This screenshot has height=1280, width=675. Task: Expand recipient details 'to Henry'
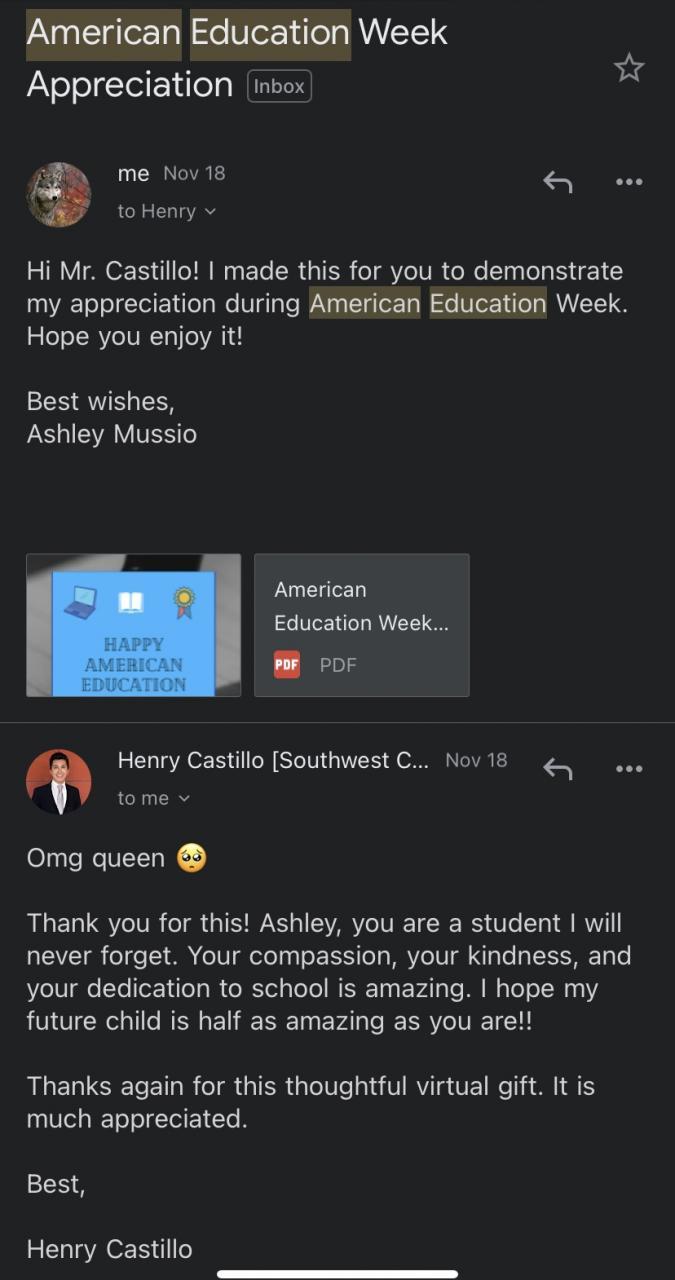(x=166, y=211)
